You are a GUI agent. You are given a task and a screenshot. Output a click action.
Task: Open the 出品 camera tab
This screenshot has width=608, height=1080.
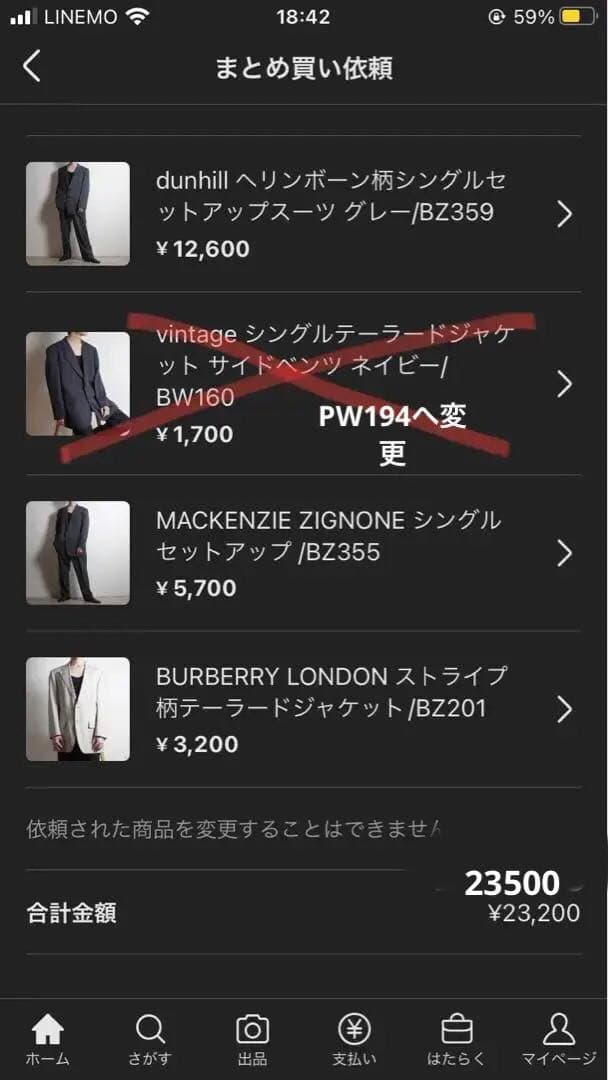[x=252, y=1038]
